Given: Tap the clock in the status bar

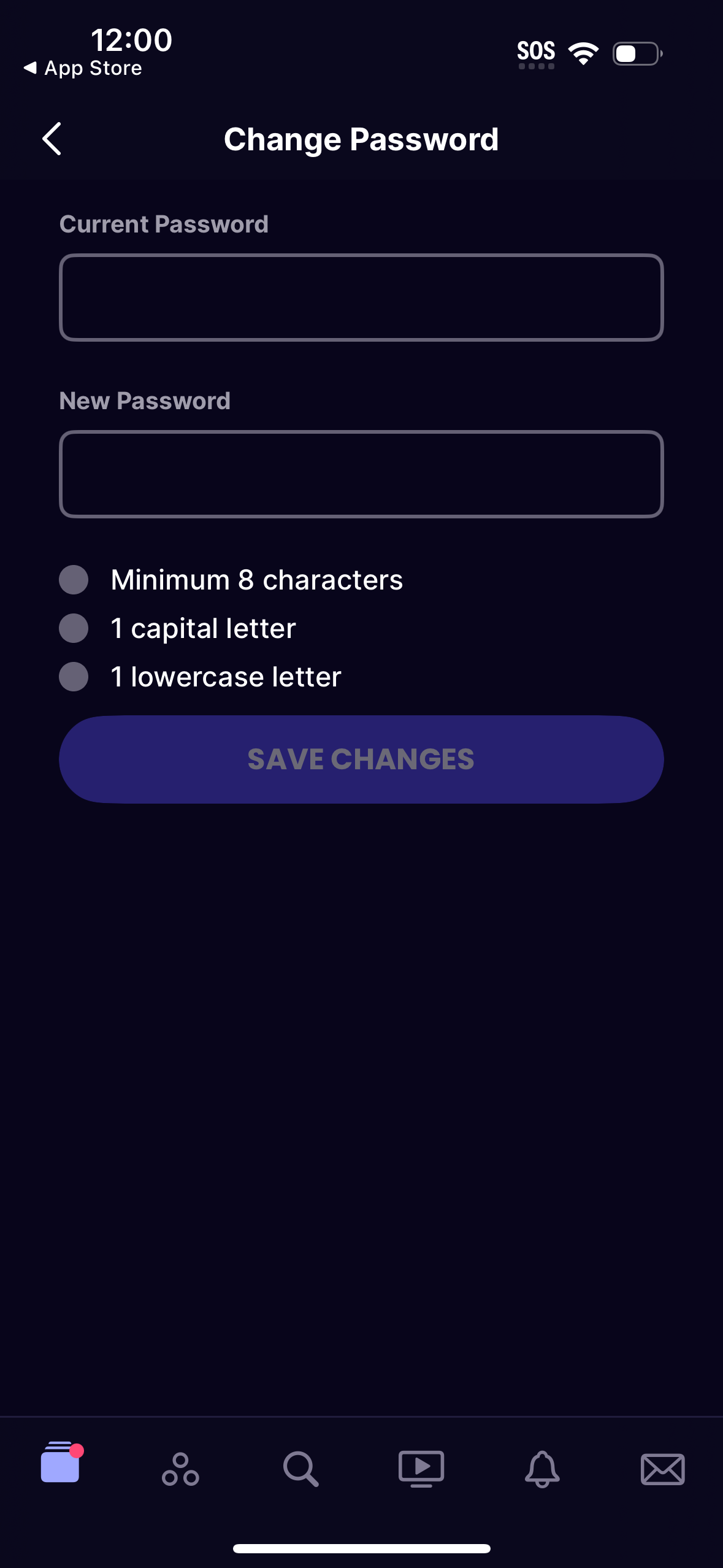Looking at the screenshot, I should pyautogui.click(x=131, y=39).
